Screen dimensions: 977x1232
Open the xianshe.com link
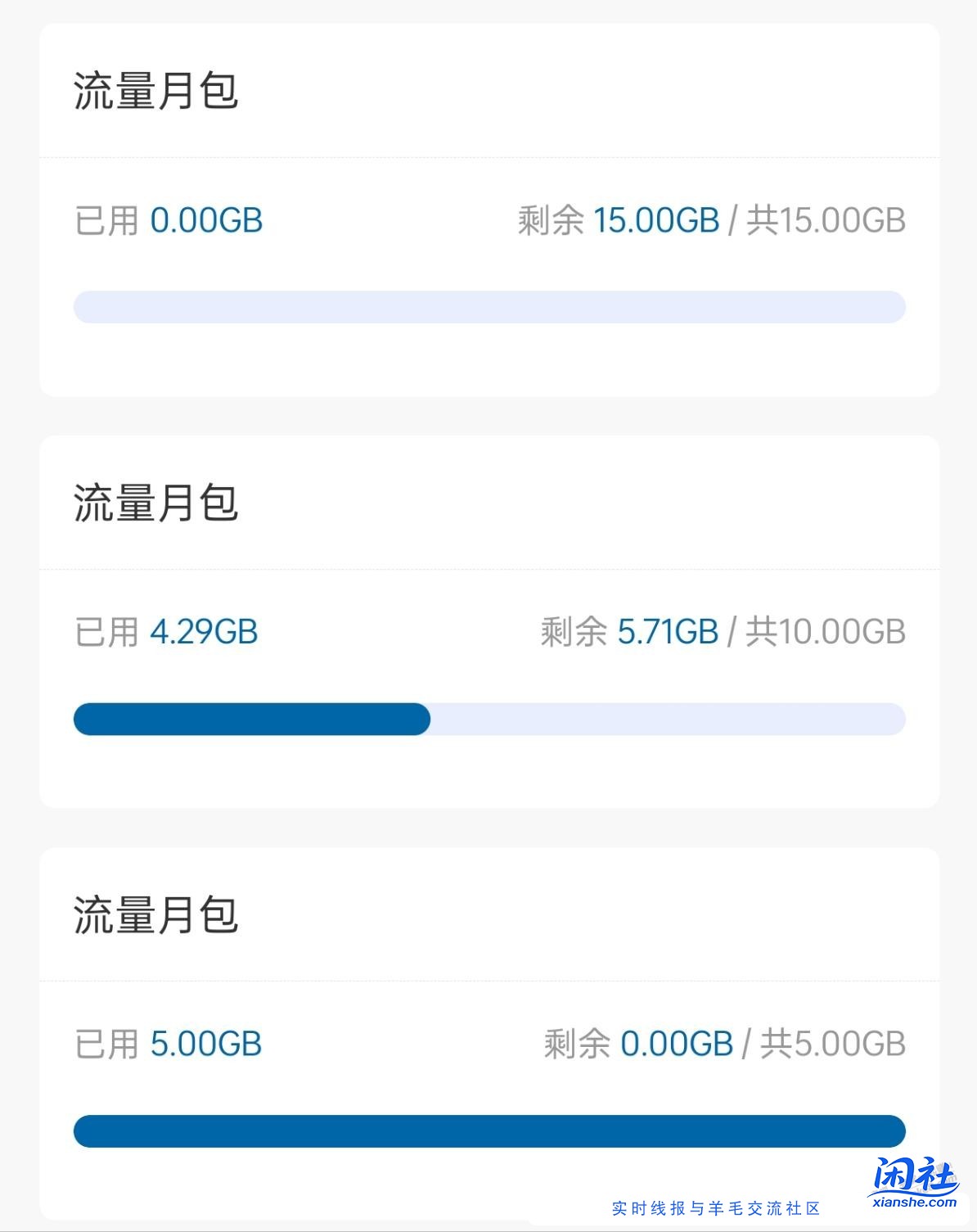coord(913,1203)
